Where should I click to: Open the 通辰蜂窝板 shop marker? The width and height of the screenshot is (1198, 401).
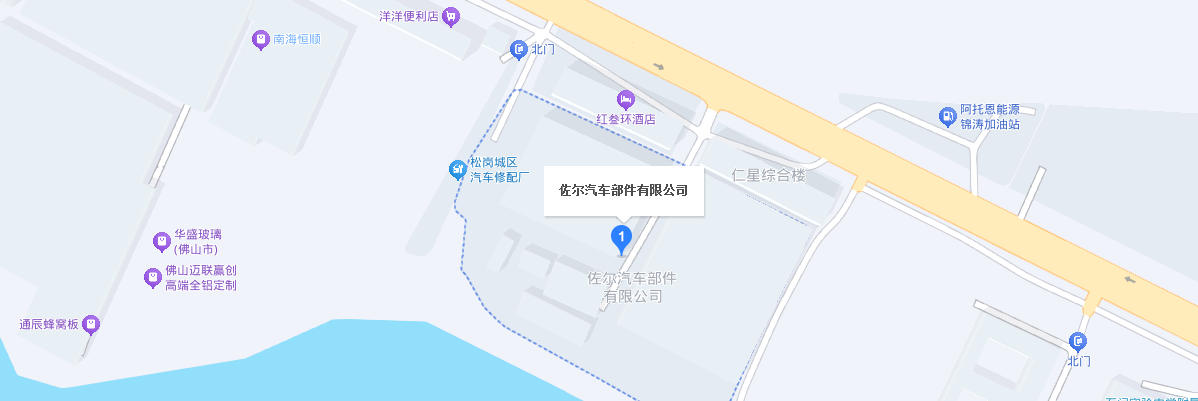(x=91, y=324)
